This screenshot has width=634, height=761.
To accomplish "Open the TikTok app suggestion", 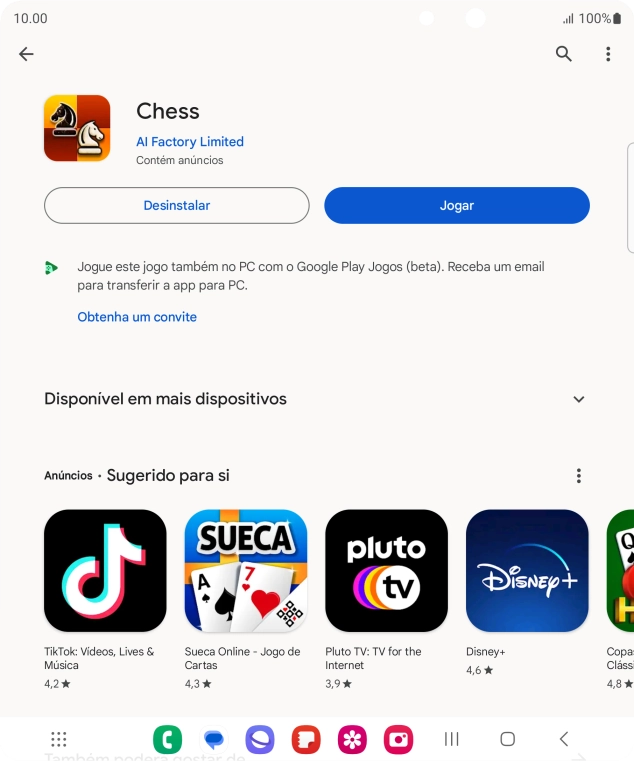I will (x=105, y=571).
